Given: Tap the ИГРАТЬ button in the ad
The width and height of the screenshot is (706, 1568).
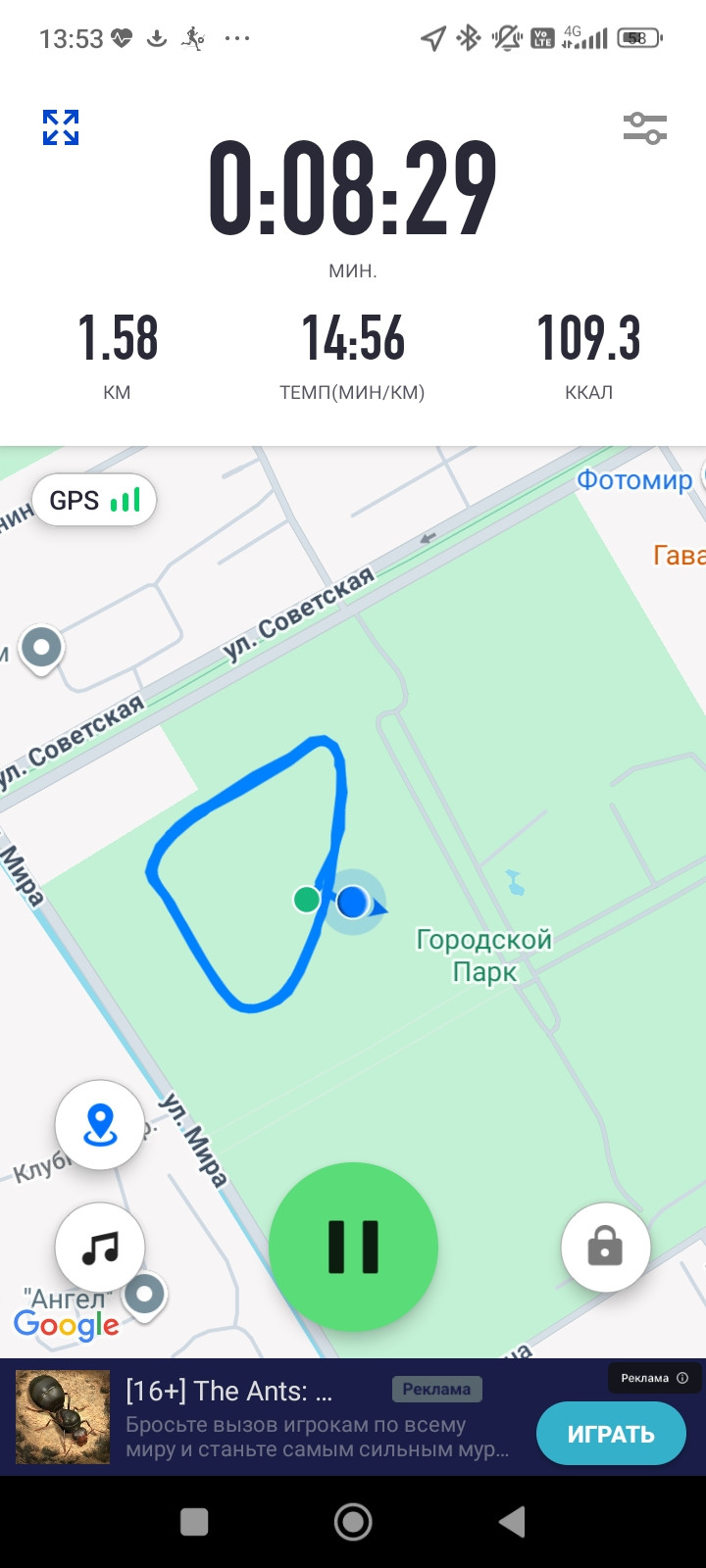Looking at the screenshot, I should pos(611,1434).
